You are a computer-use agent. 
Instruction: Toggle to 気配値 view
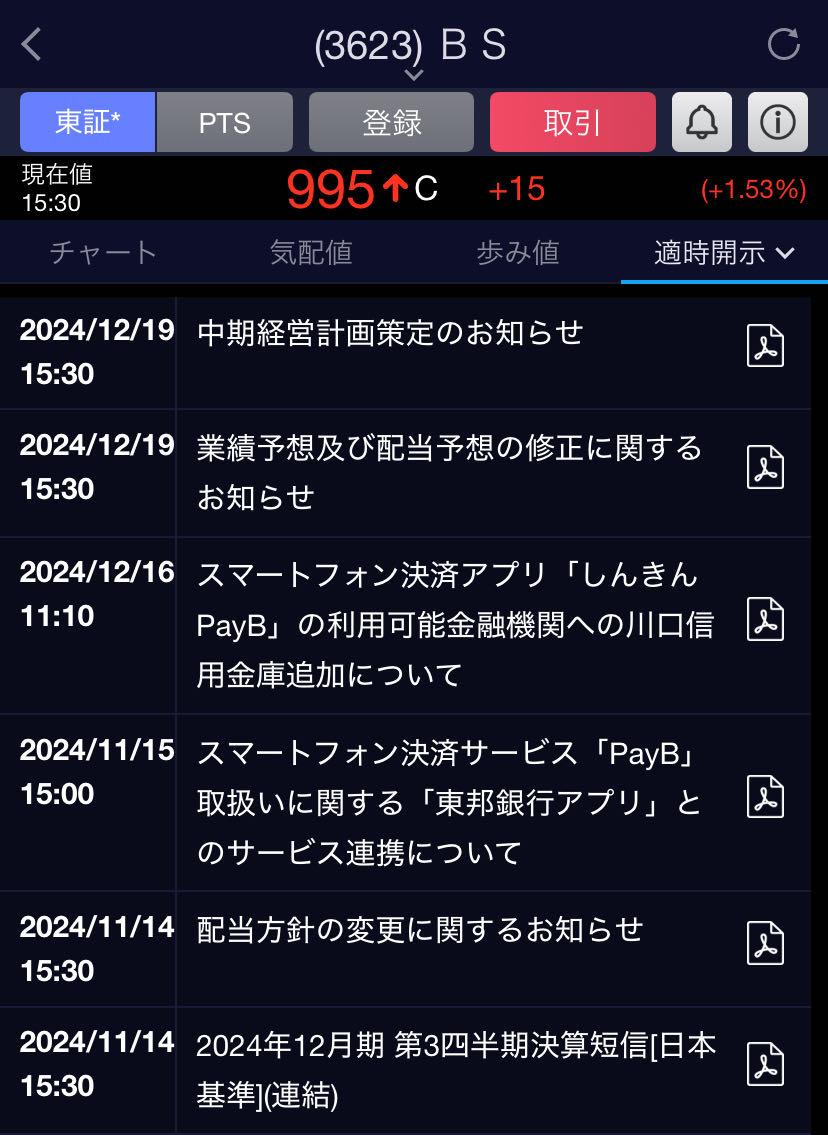[311, 253]
